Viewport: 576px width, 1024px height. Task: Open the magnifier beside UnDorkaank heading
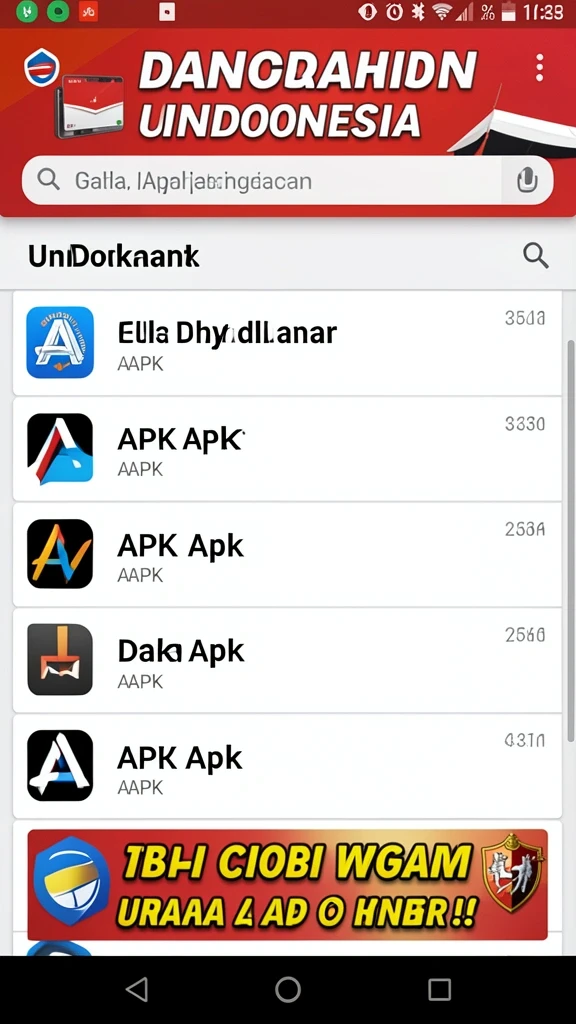(x=536, y=255)
